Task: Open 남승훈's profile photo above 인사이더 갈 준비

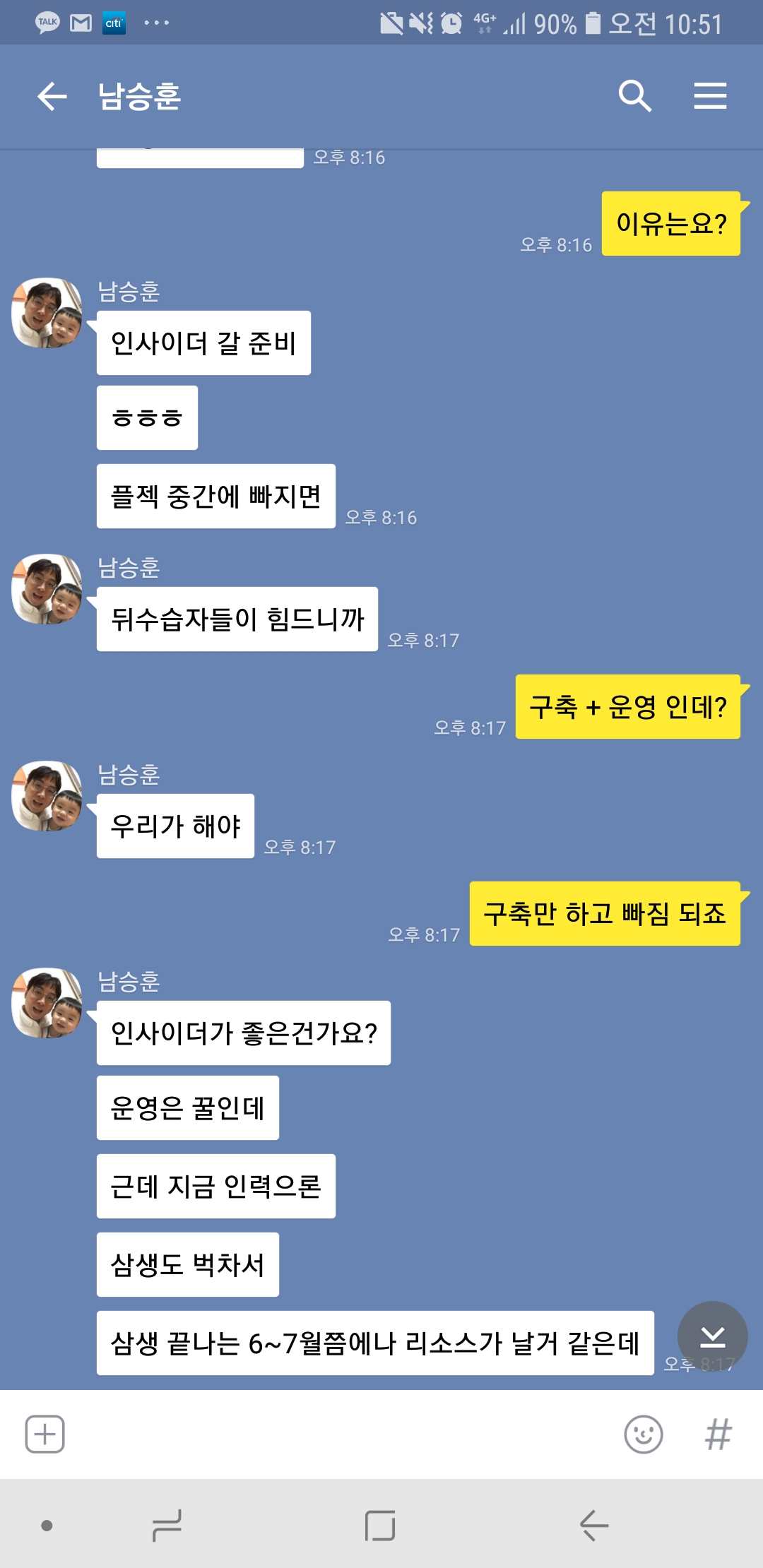Action: click(x=47, y=313)
